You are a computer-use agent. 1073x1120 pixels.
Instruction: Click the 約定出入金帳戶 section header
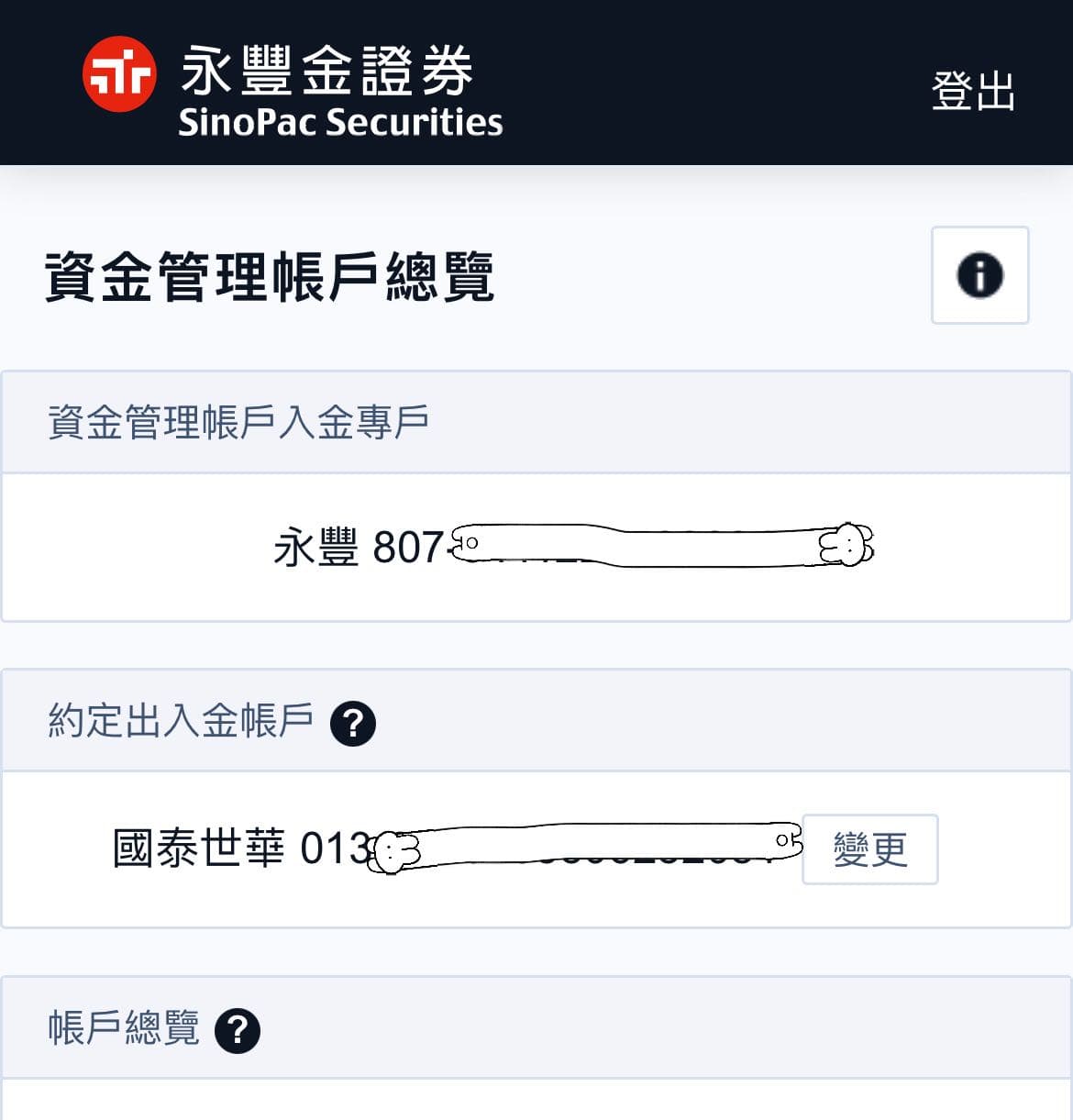pos(181,720)
